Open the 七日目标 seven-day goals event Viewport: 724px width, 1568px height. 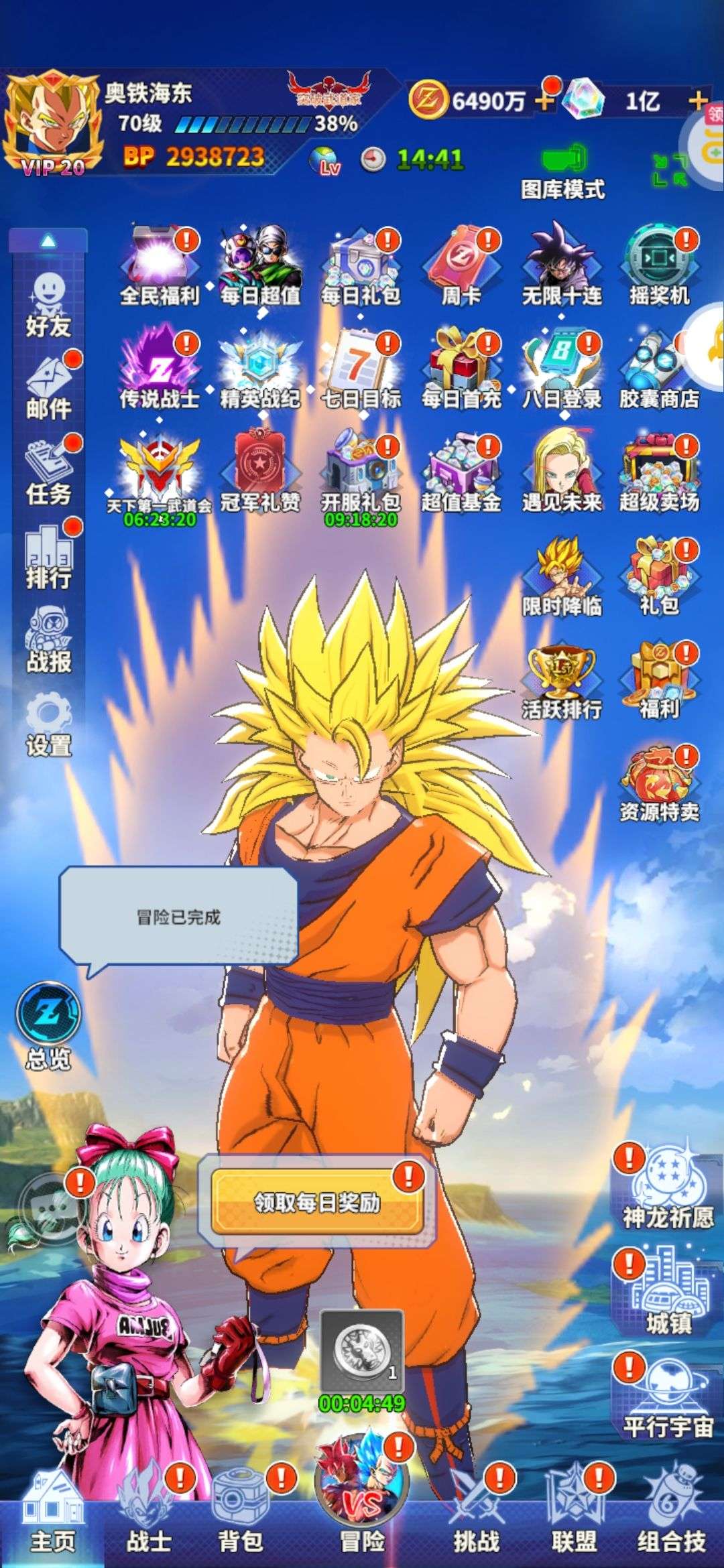pyautogui.click(x=361, y=369)
